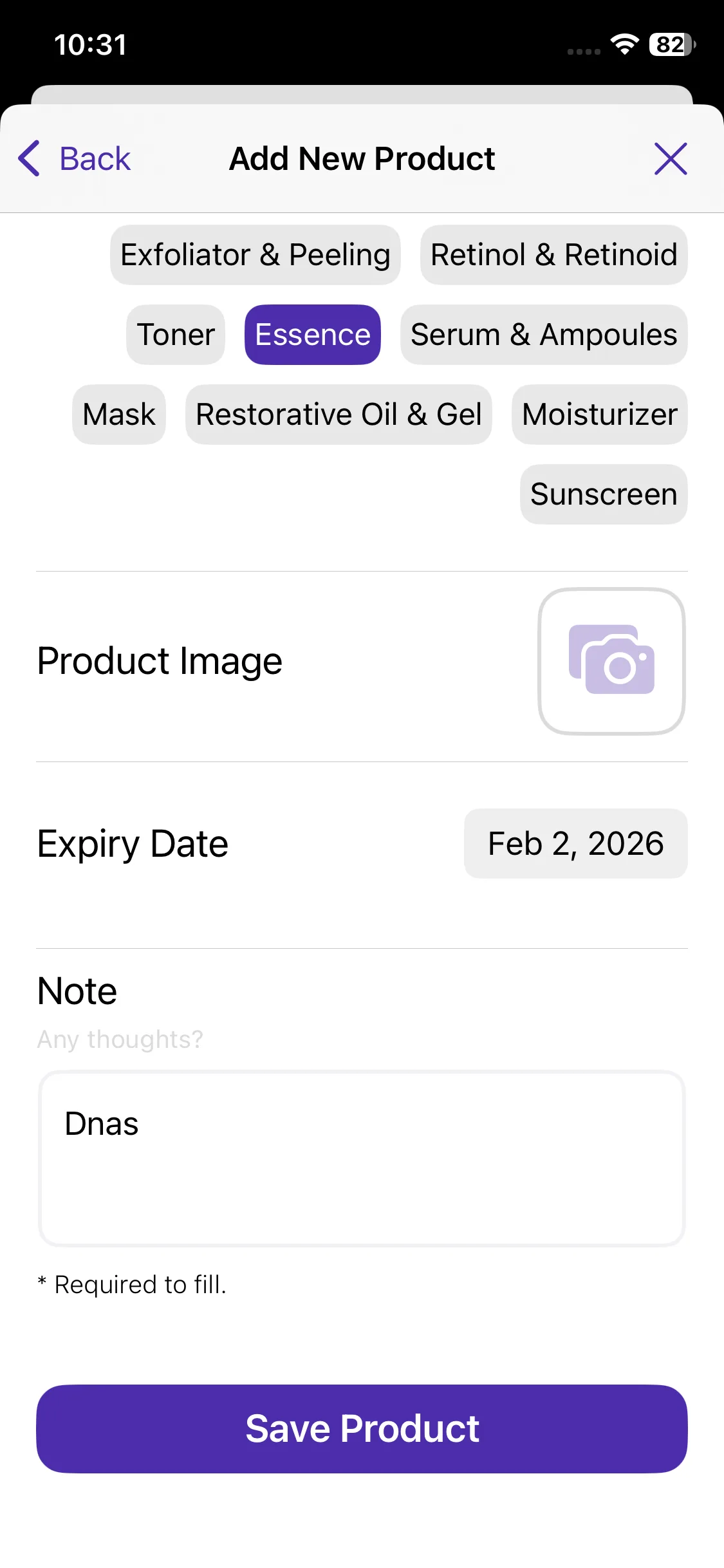Select the Exfoliator & Peeling category
724x1568 pixels.
255,255
